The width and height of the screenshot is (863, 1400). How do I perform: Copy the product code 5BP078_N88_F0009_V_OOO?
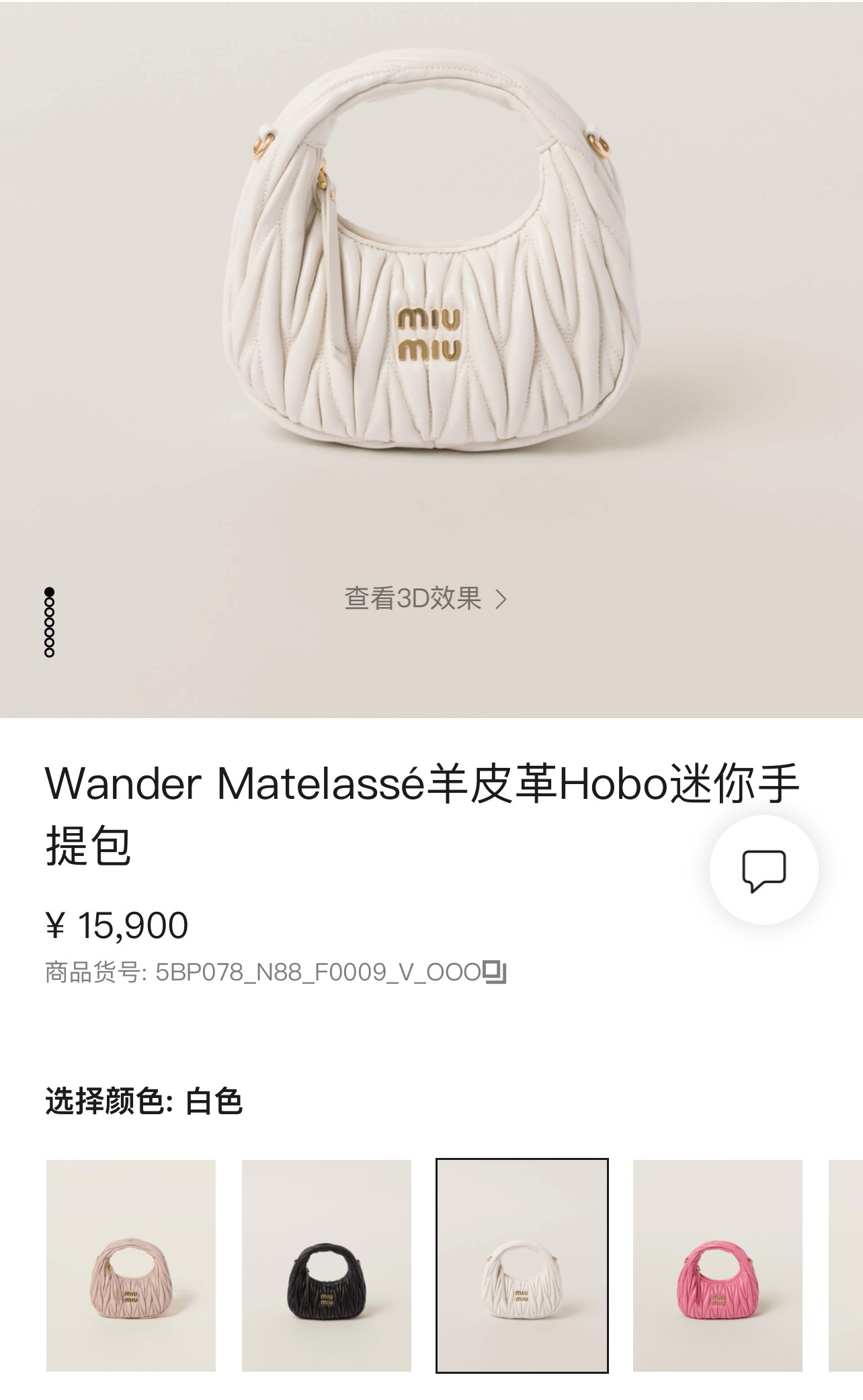tap(496, 972)
